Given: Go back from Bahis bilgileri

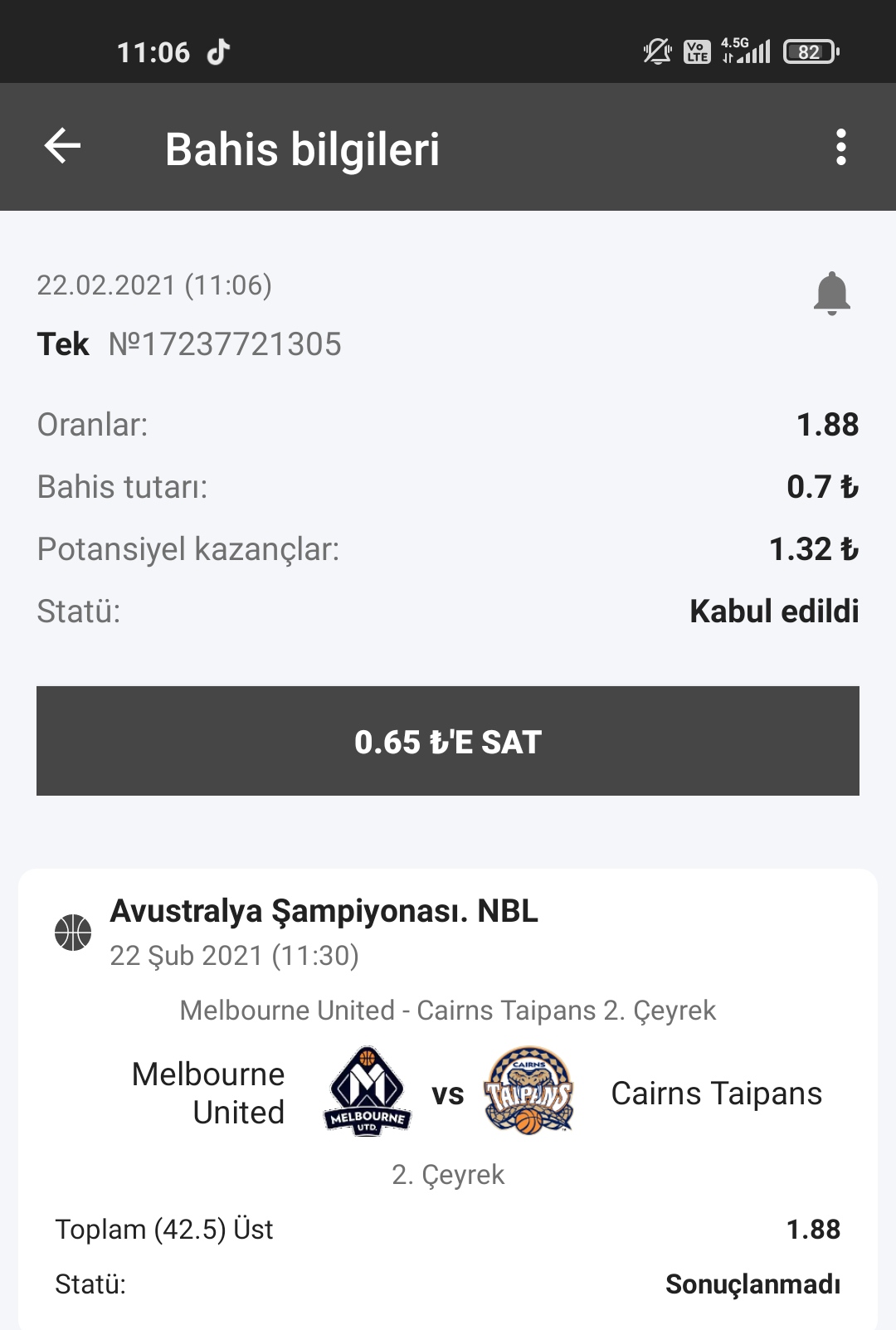Looking at the screenshot, I should coord(62,147).
